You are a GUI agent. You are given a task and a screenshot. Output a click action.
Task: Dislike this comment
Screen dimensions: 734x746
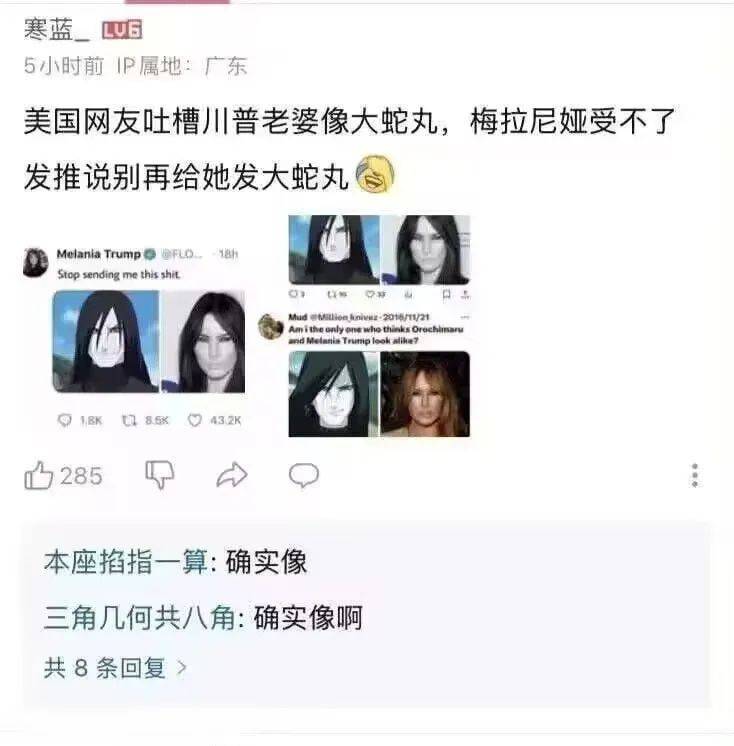pyautogui.click(x=160, y=476)
